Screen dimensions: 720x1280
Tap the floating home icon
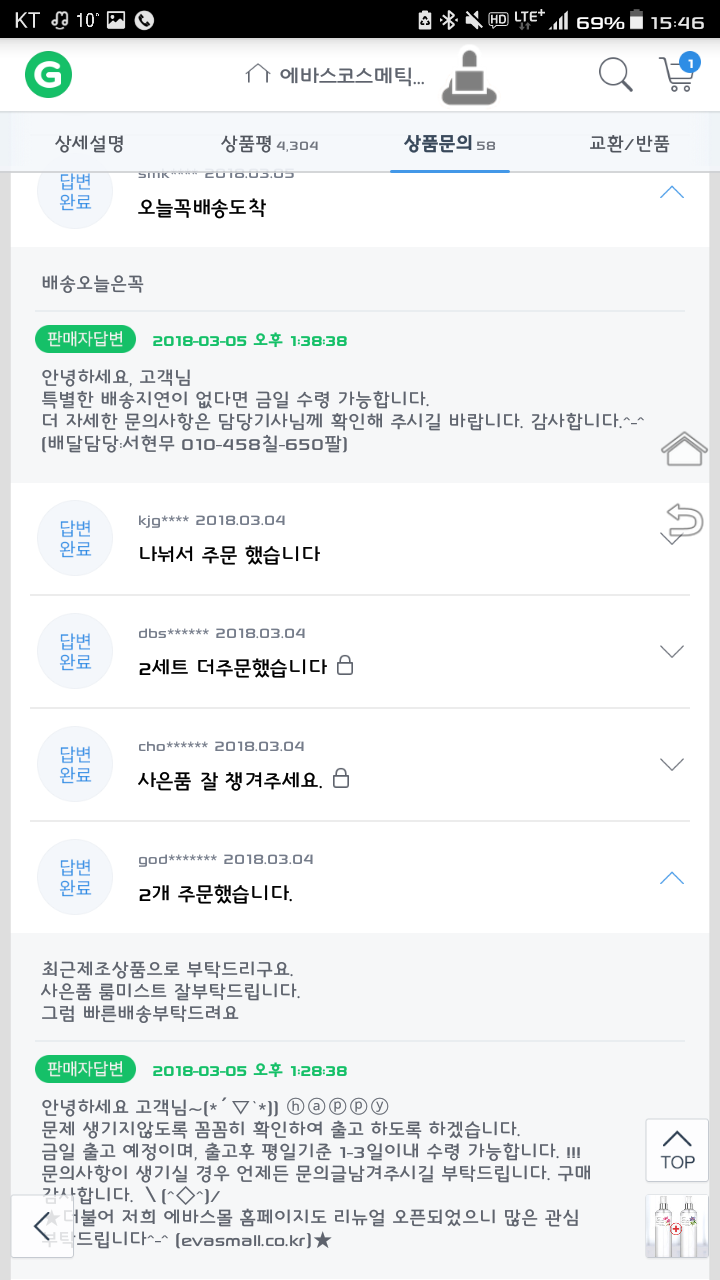(x=684, y=451)
